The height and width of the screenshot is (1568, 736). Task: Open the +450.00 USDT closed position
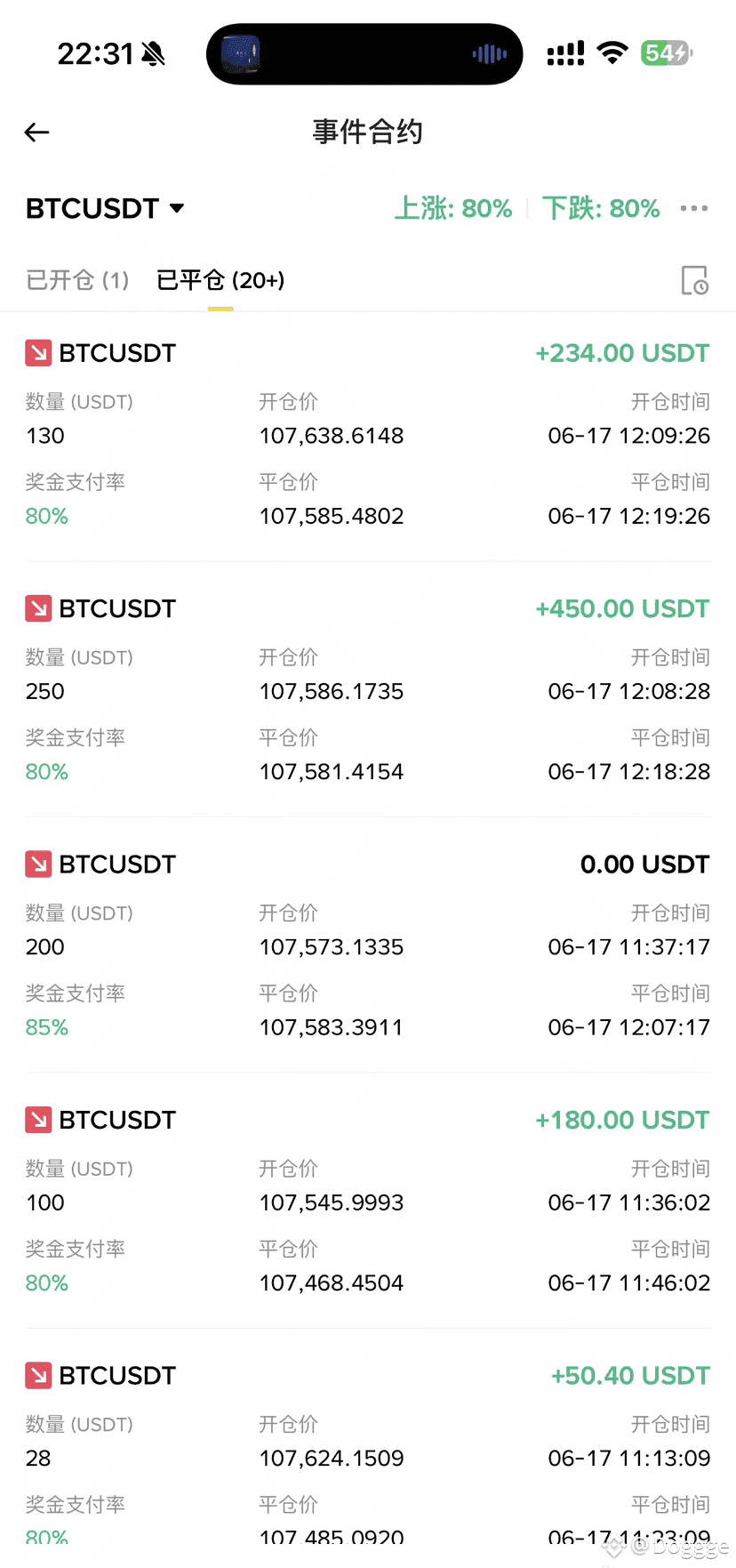(368, 689)
